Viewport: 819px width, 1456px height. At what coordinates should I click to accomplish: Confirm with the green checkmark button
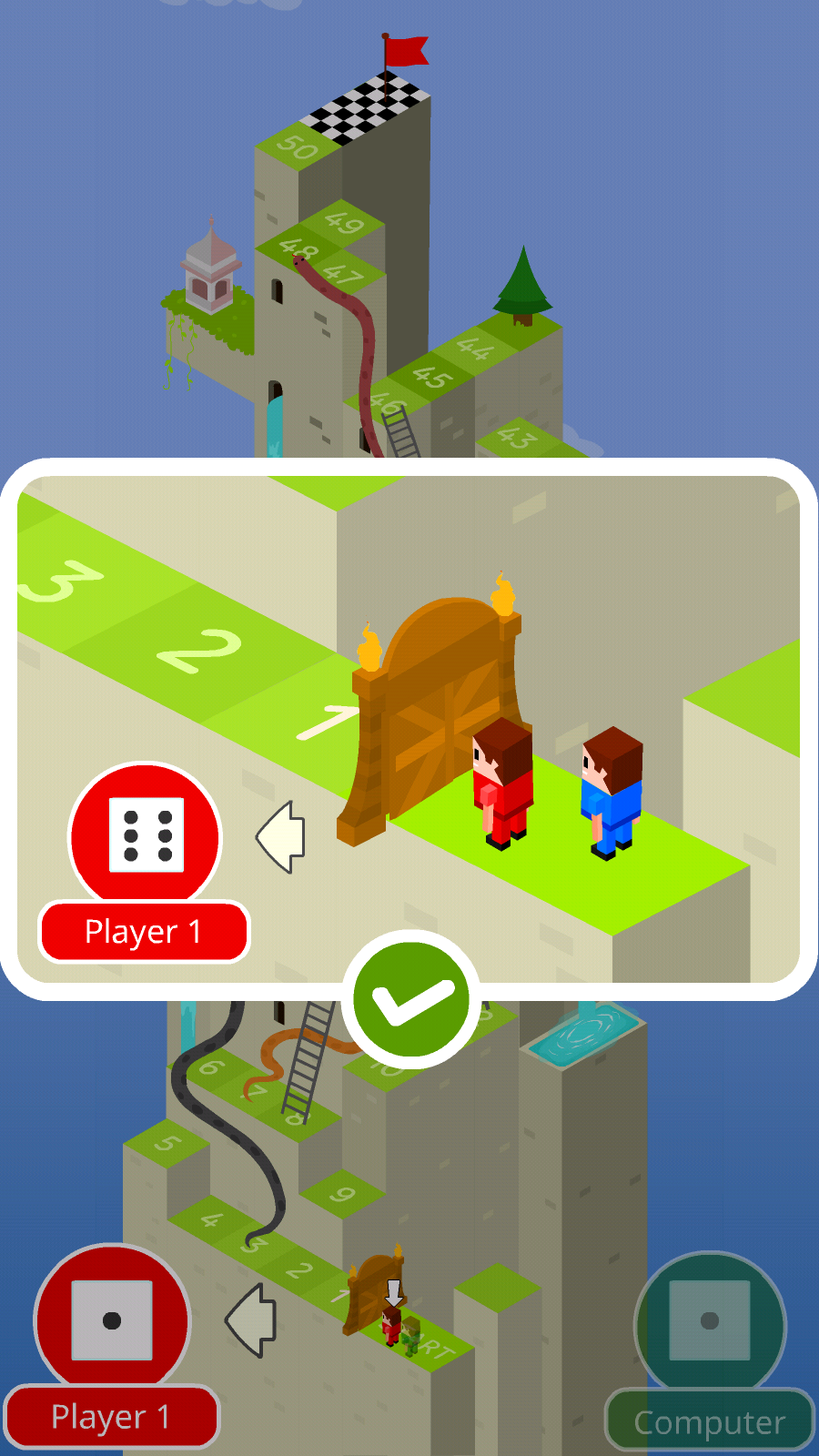point(411,999)
